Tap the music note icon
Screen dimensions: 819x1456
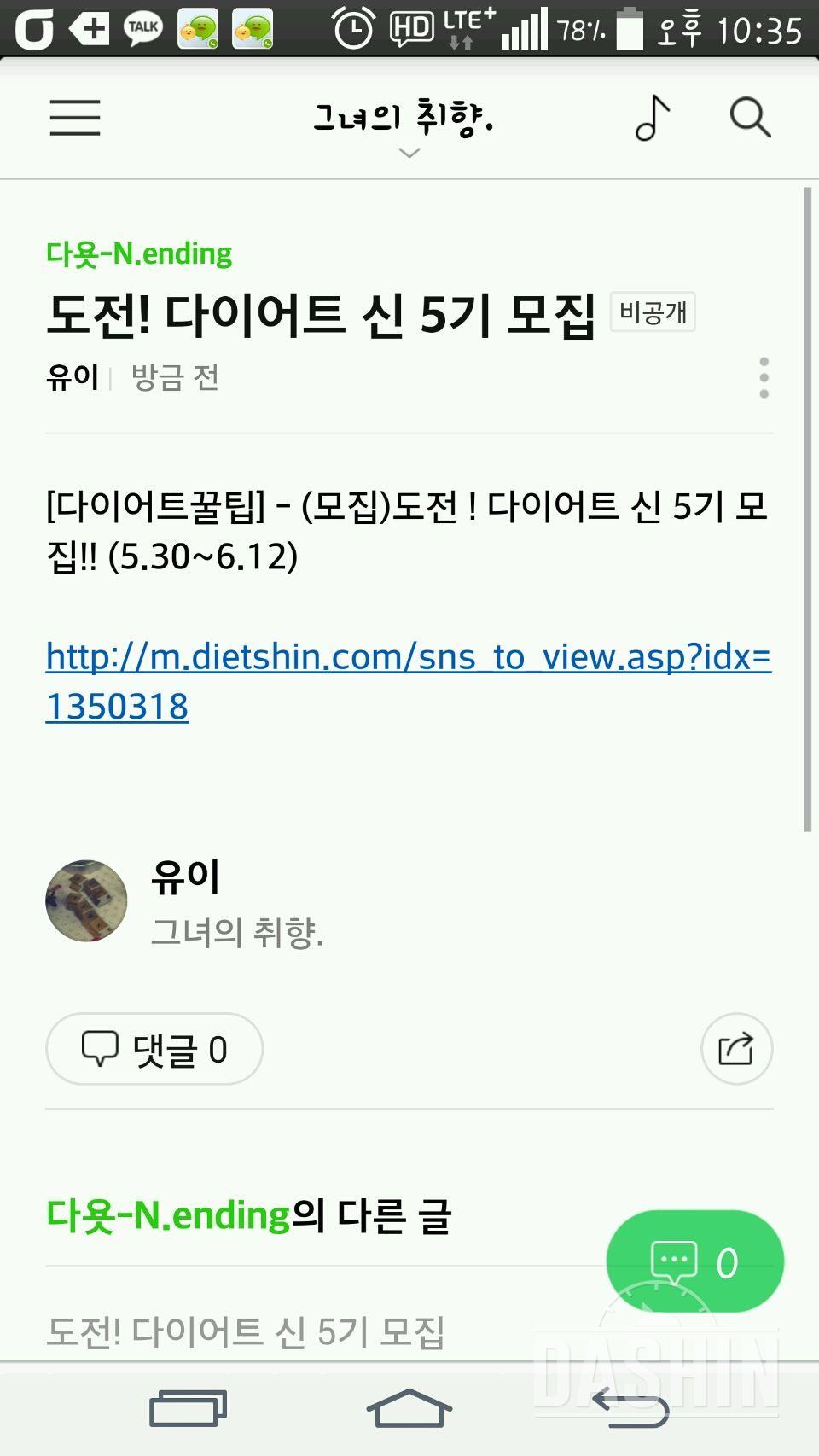click(x=653, y=118)
